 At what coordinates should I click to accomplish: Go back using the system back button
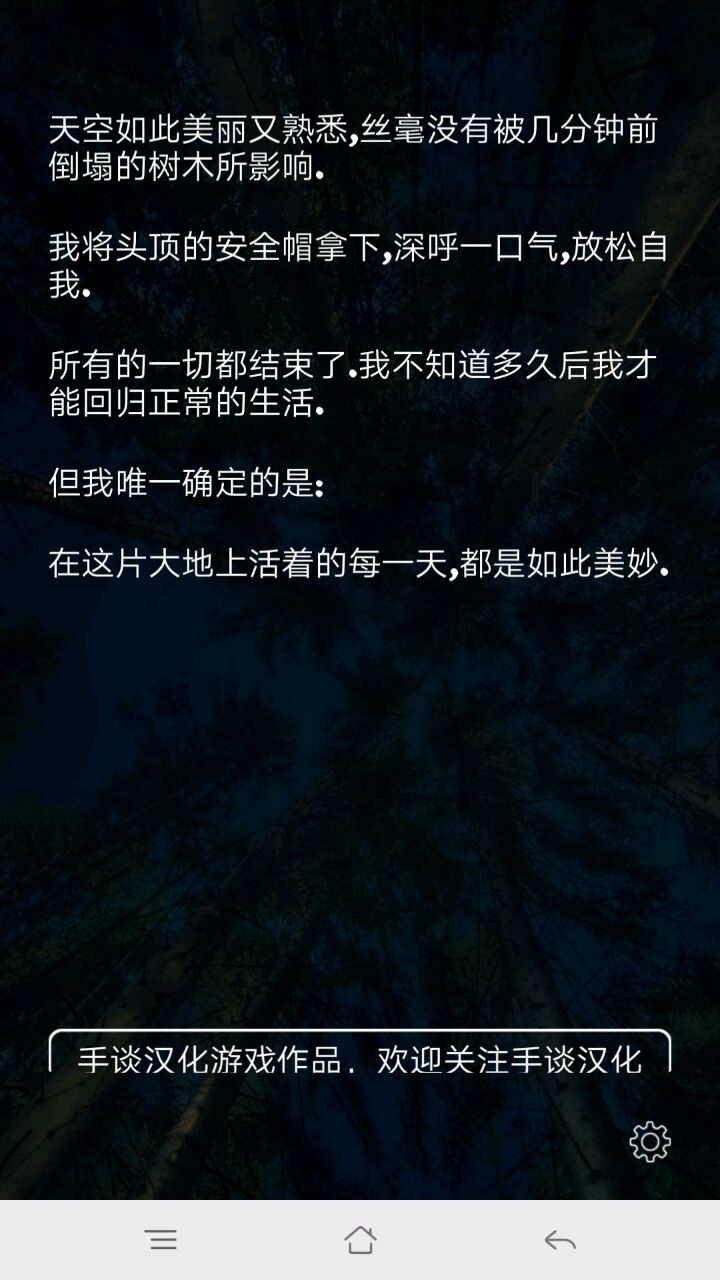point(560,1241)
